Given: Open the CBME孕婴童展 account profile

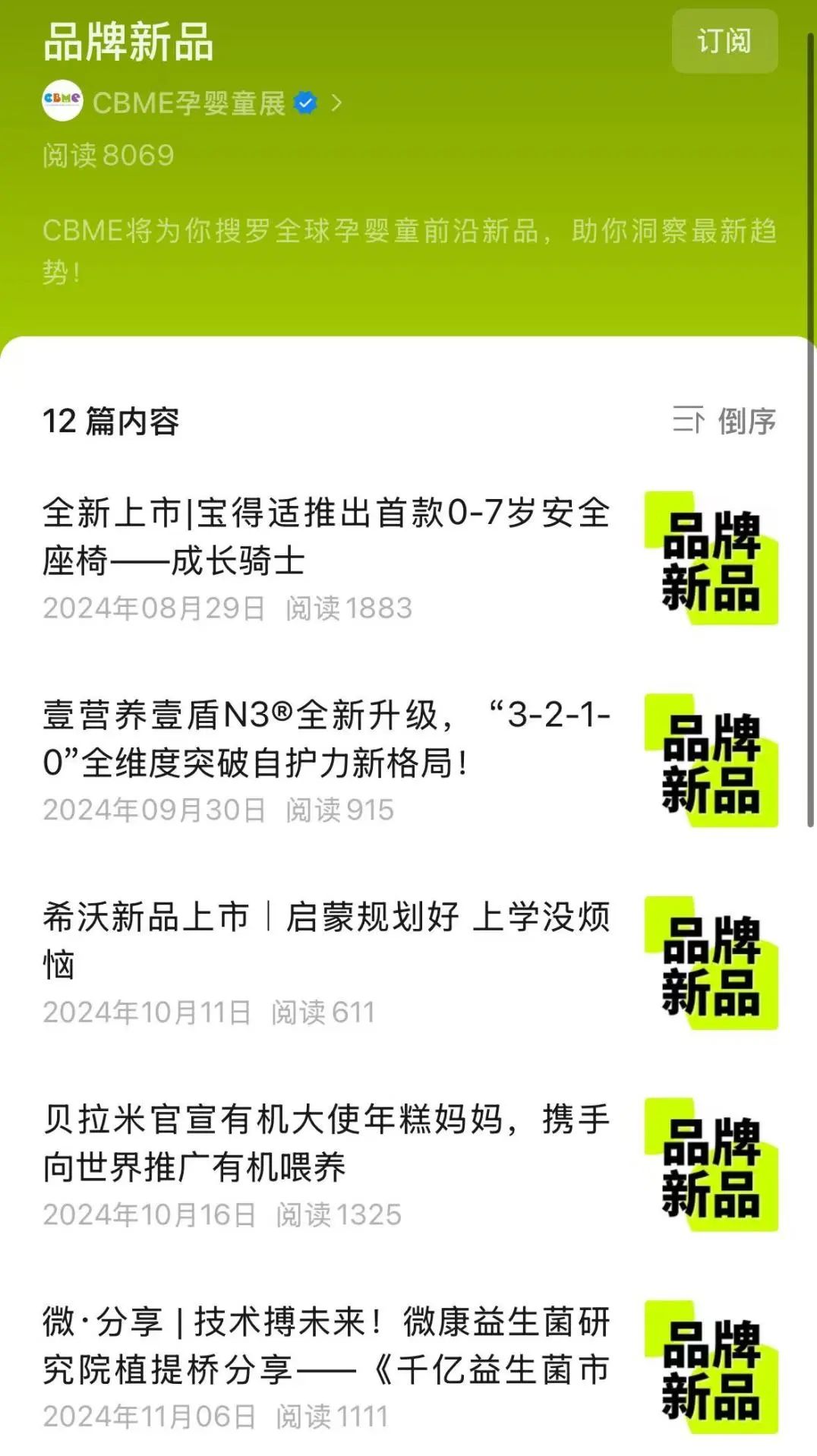Looking at the screenshot, I should pyautogui.click(x=190, y=103).
